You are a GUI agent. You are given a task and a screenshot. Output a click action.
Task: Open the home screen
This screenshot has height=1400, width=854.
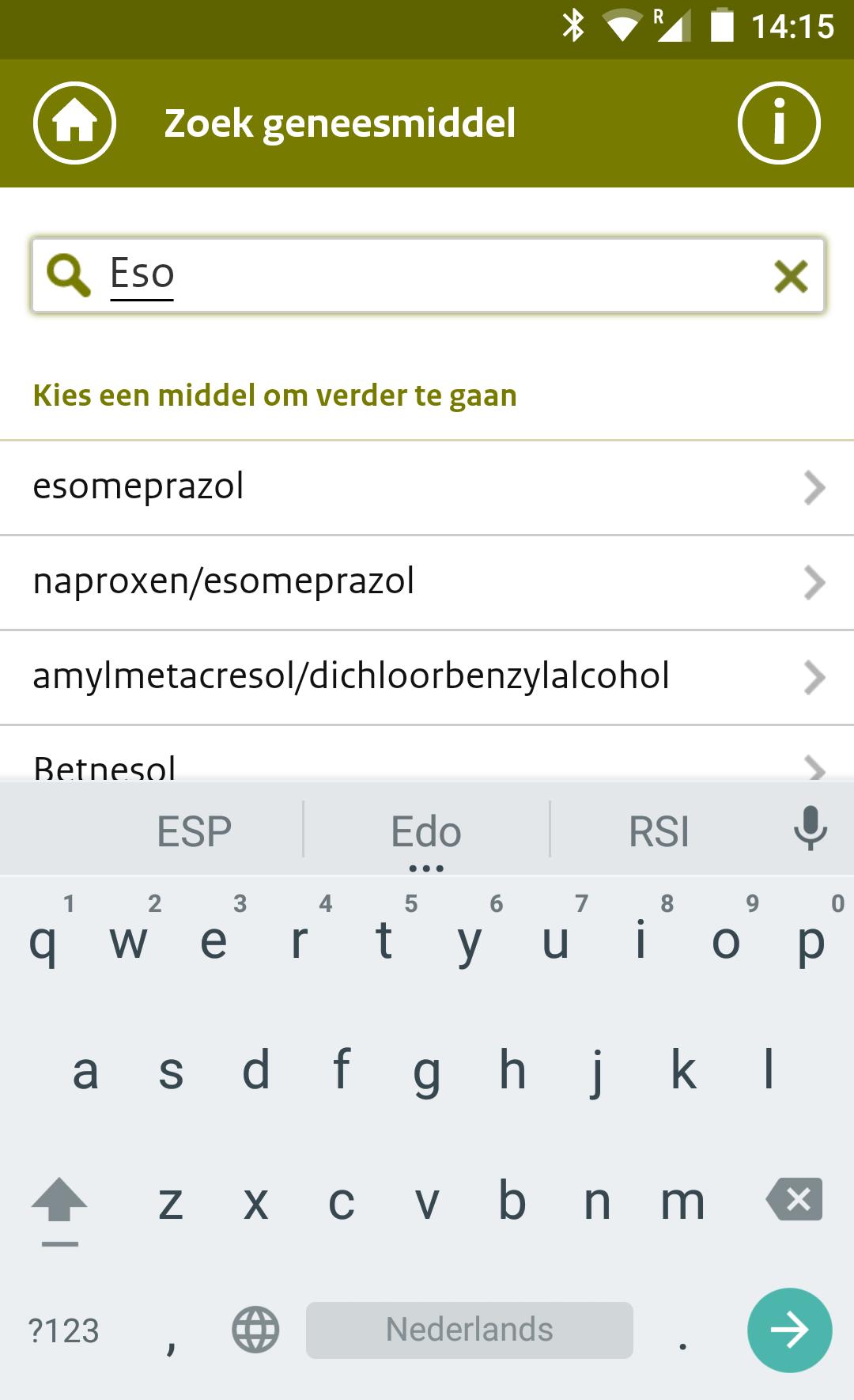(x=73, y=123)
